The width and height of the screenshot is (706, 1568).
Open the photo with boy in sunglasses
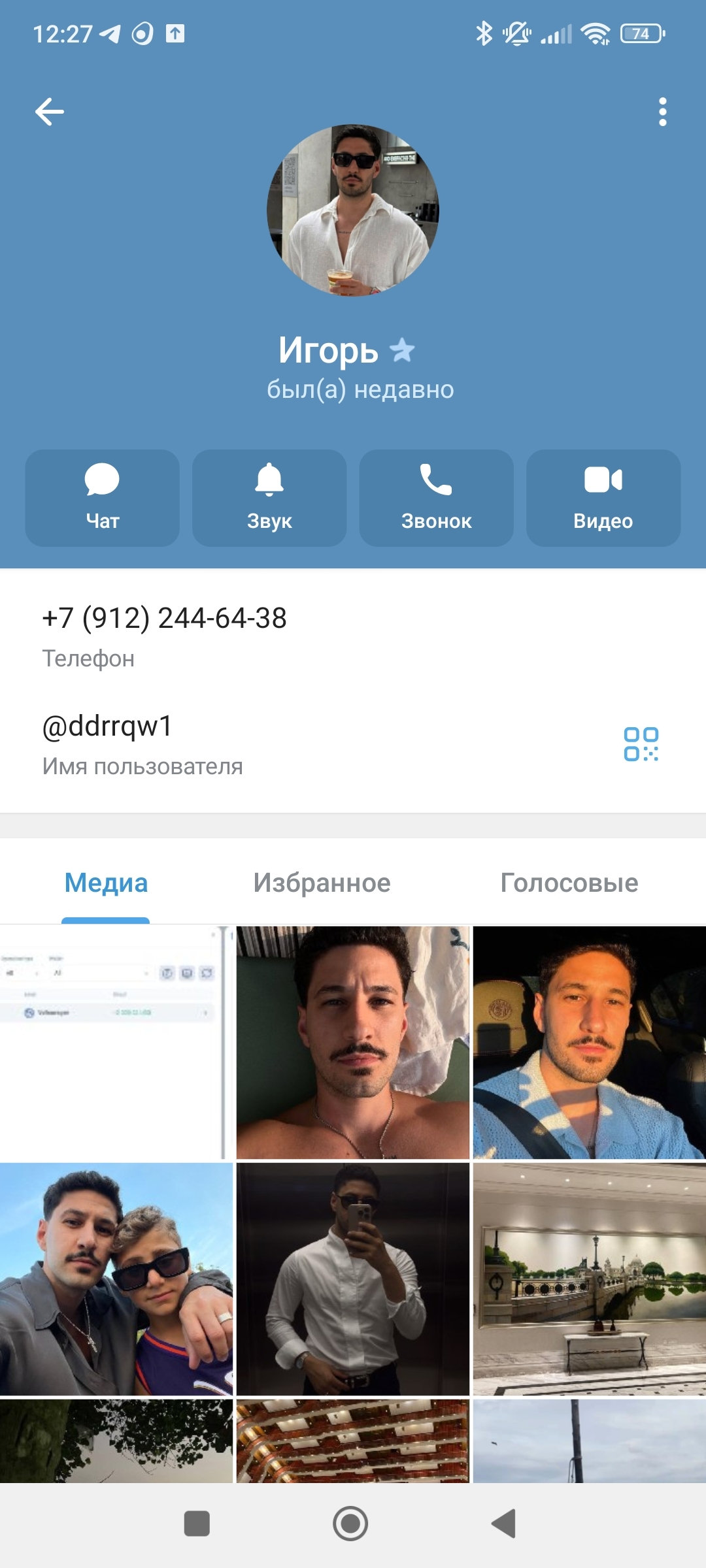click(116, 1279)
